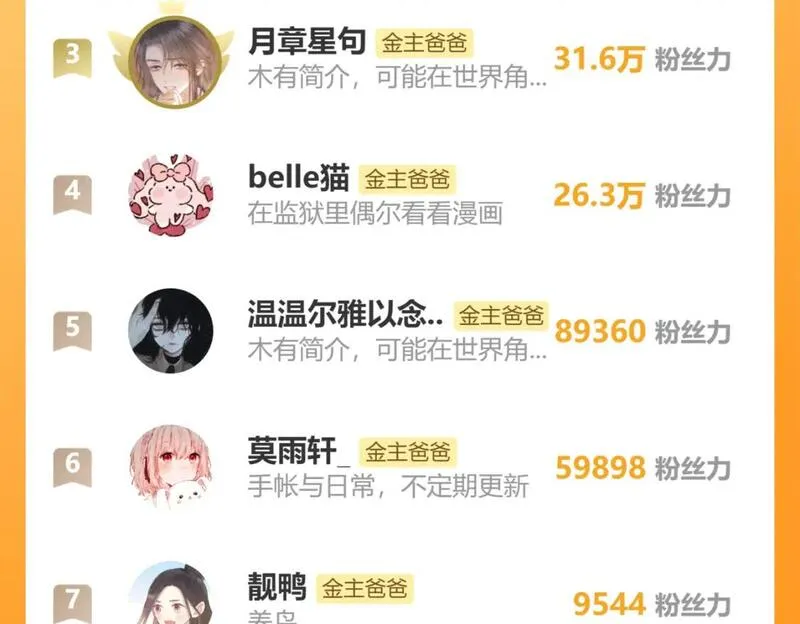Open 莫雨轩_'s profile row
The width and height of the screenshot is (800, 624).
click(400, 467)
